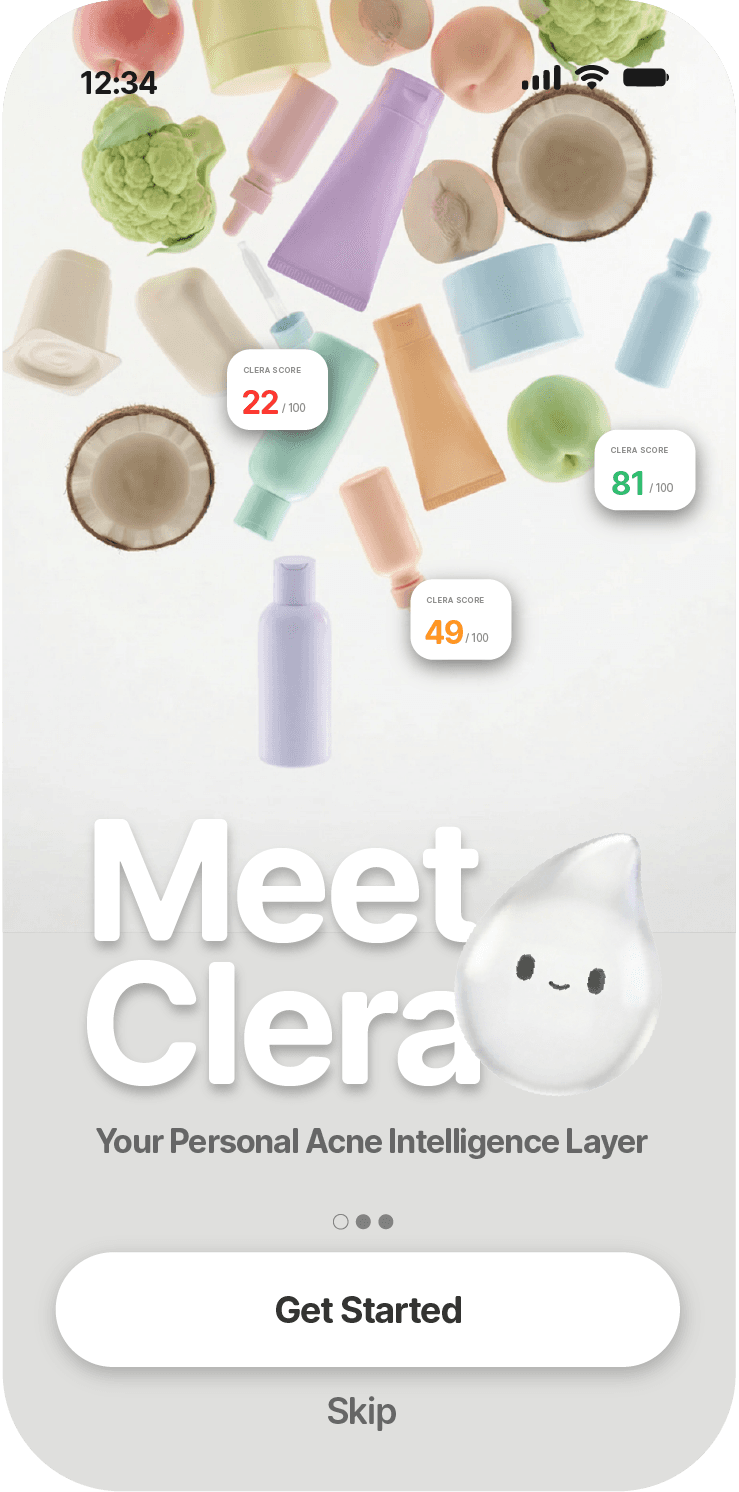The width and height of the screenshot is (739, 1492).
Task: Select the green Clera Score 81 badge
Action: coord(644,470)
